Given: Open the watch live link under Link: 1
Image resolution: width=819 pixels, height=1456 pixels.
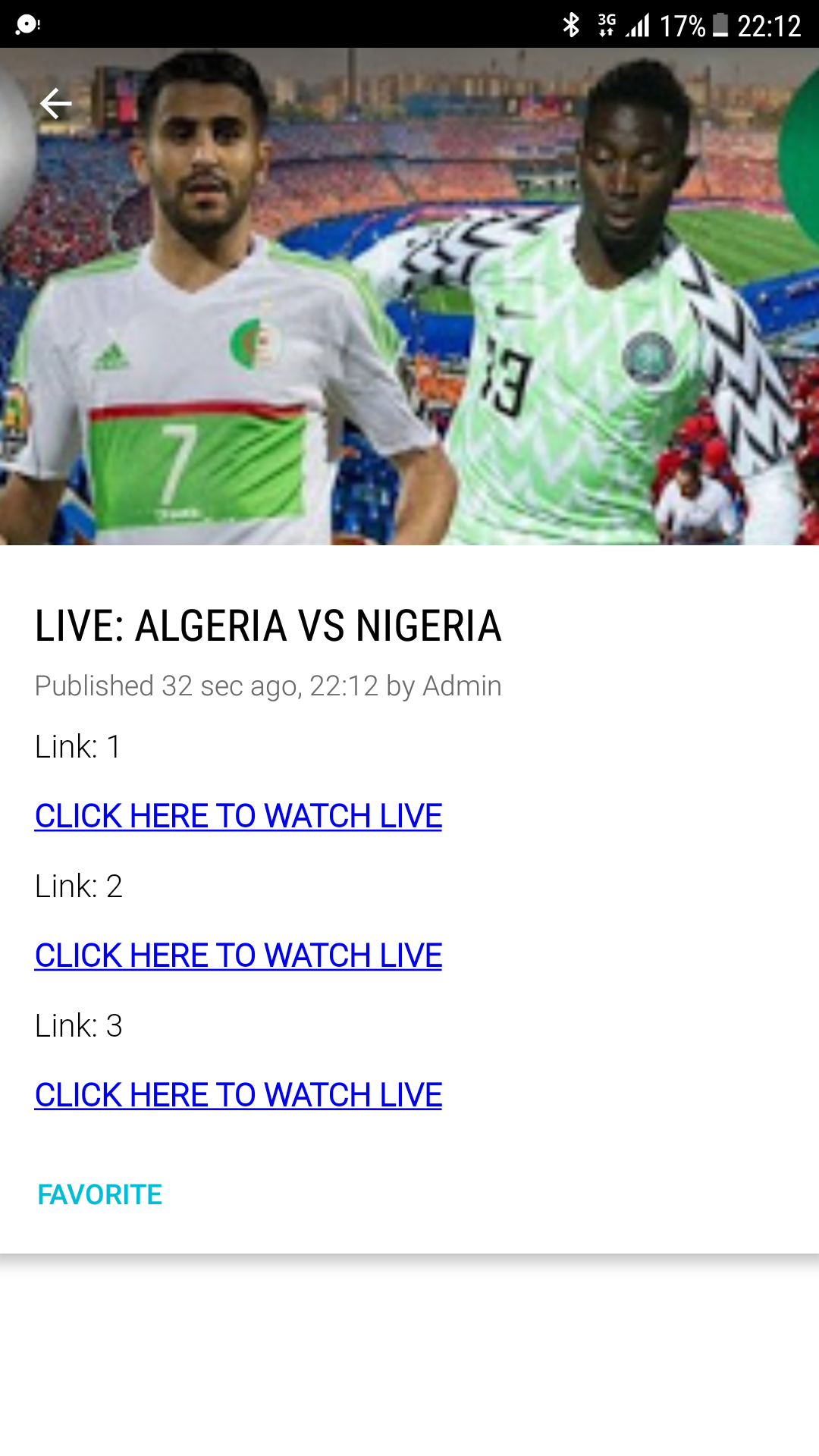Looking at the screenshot, I should click(238, 816).
